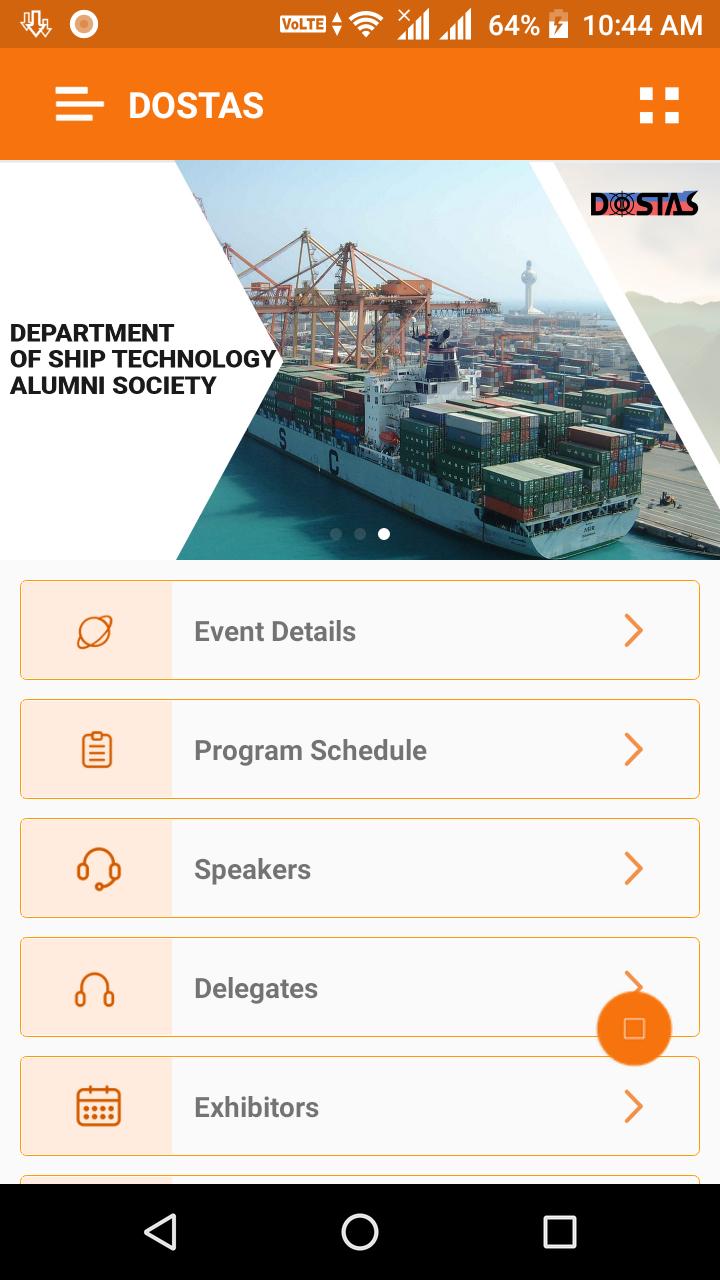Go back using the system back button
The width and height of the screenshot is (720, 1280).
(160, 1232)
